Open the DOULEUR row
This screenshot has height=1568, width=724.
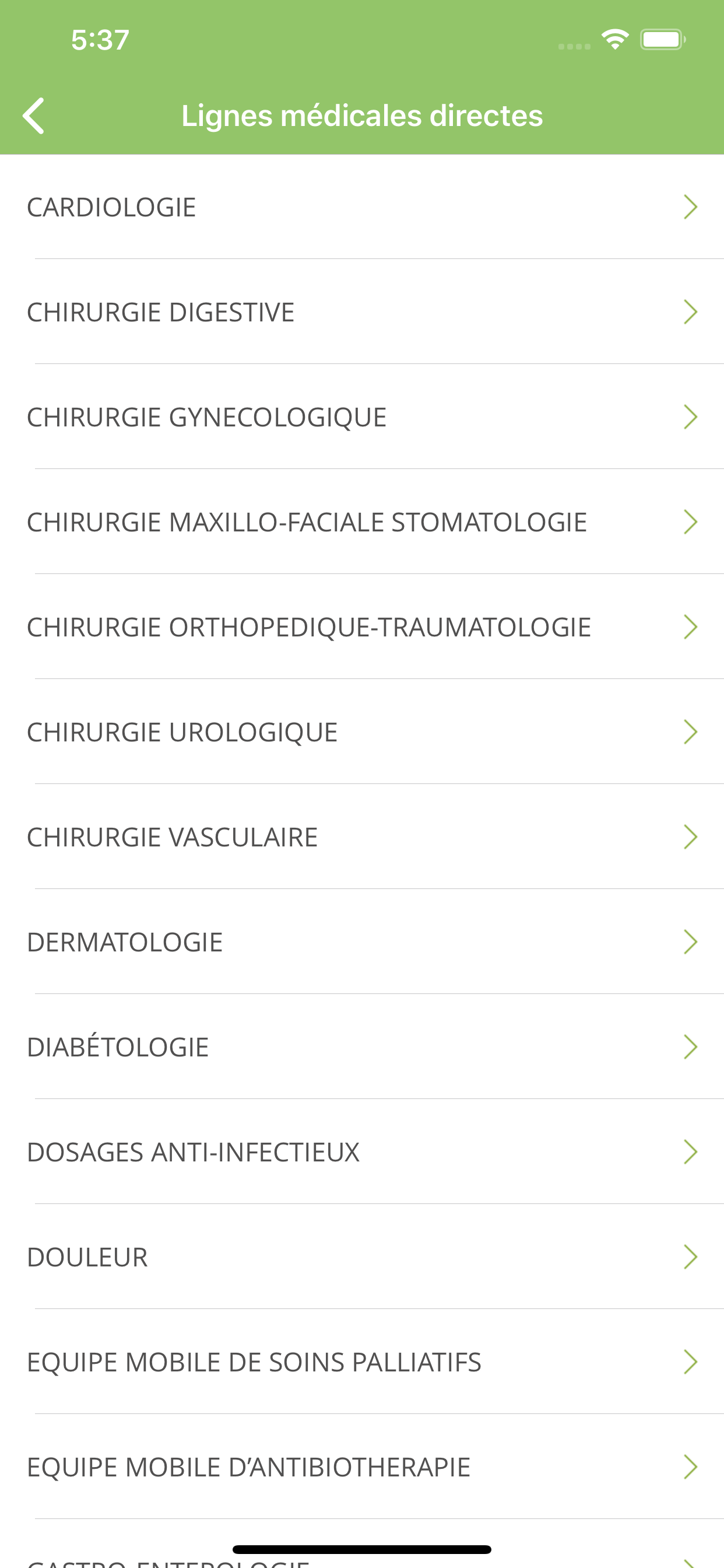362,1257
